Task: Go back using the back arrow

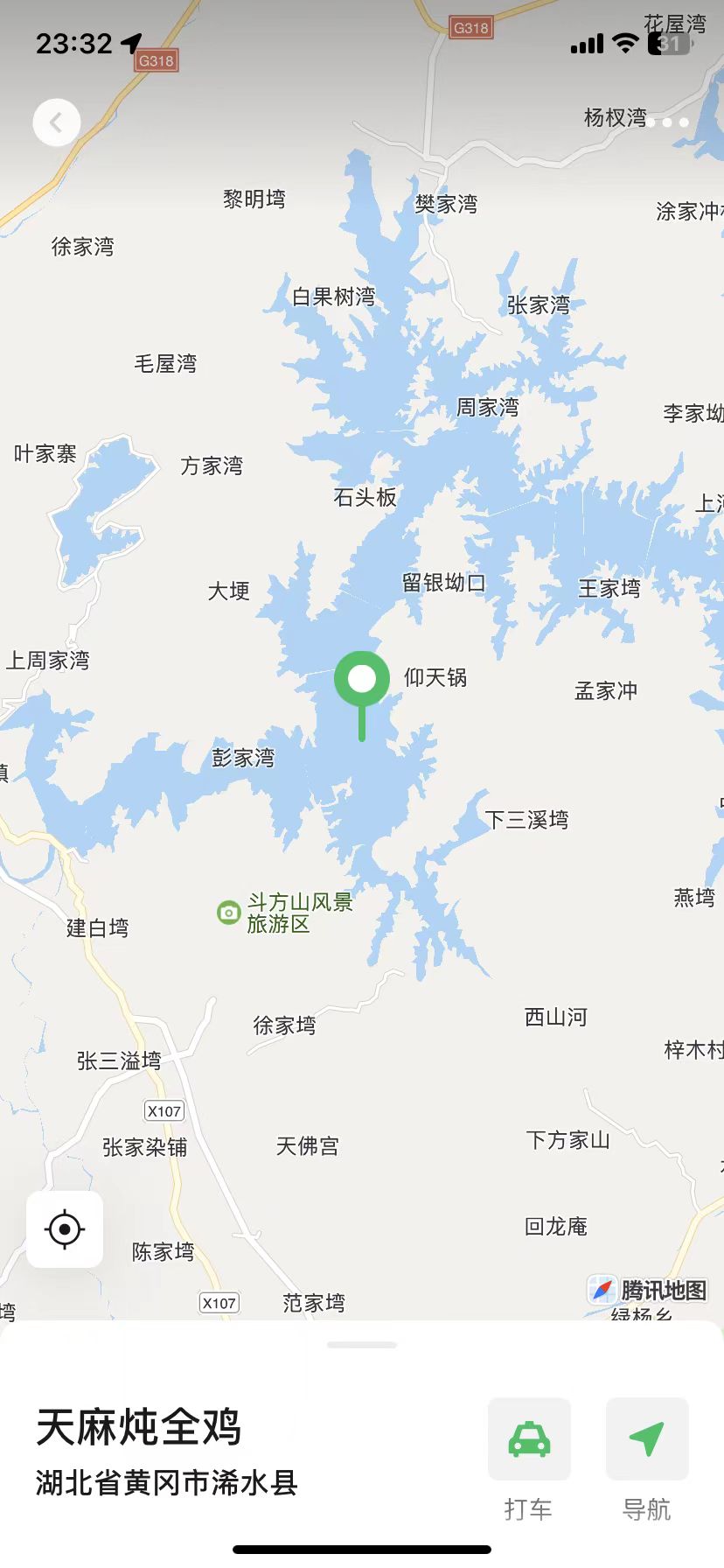Action: [x=57, y=122]
